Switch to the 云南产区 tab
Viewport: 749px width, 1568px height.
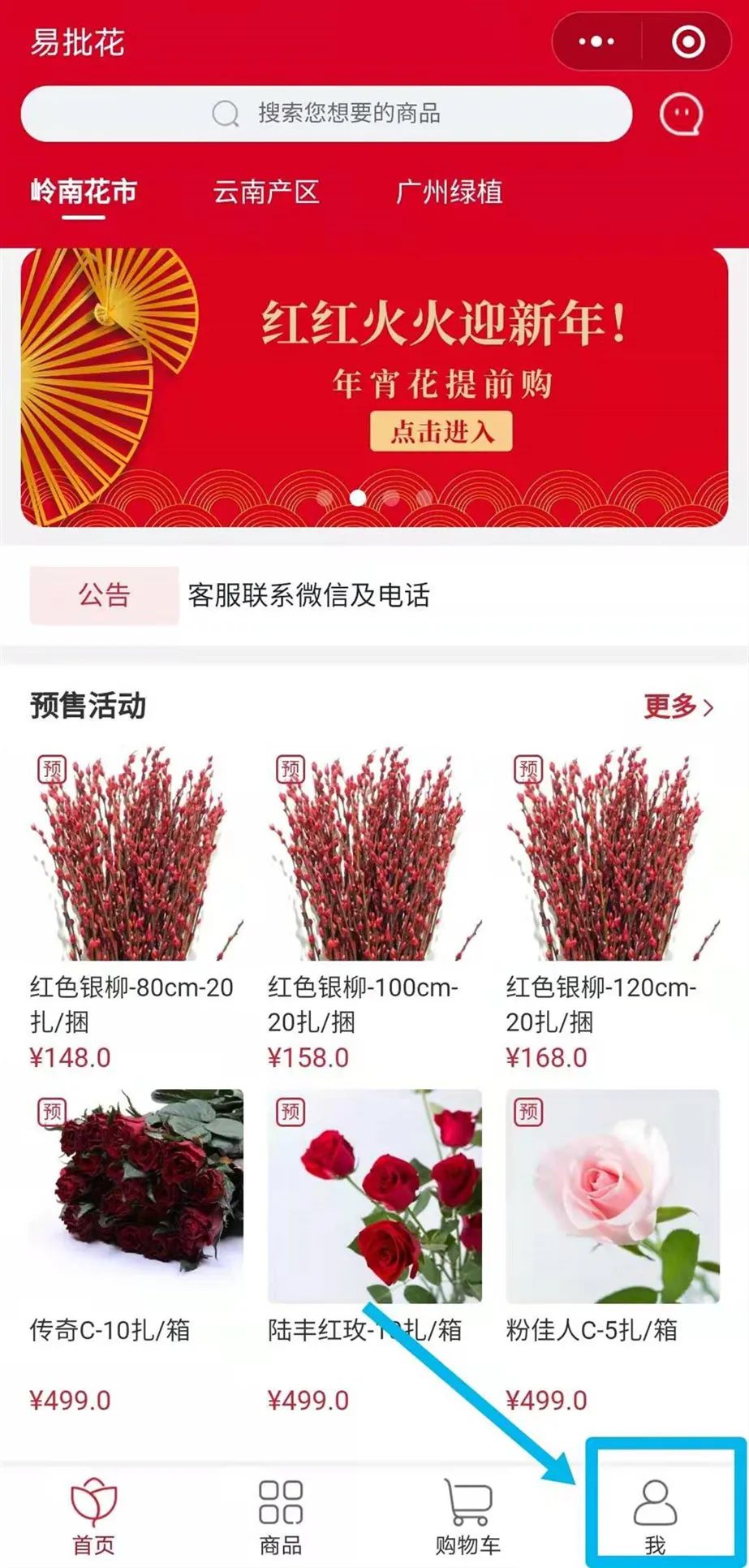click(268, 193)
